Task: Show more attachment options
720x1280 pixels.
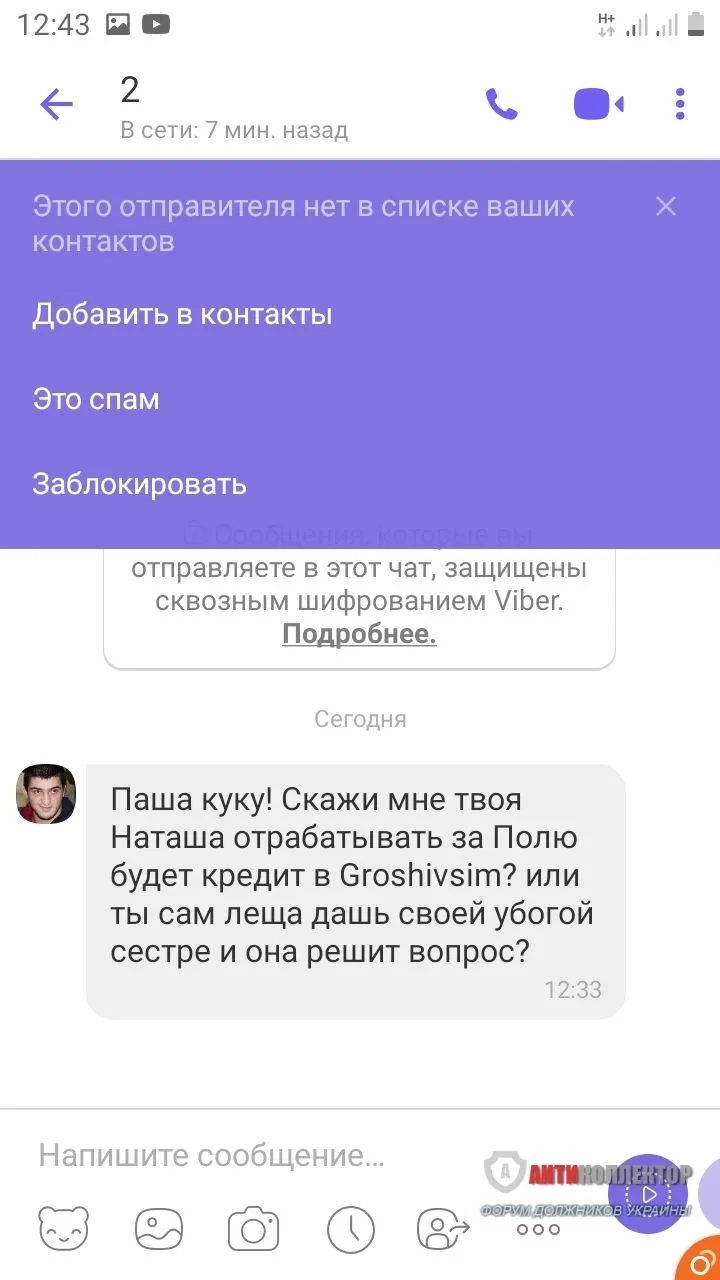Action: tap(537, 1229)
